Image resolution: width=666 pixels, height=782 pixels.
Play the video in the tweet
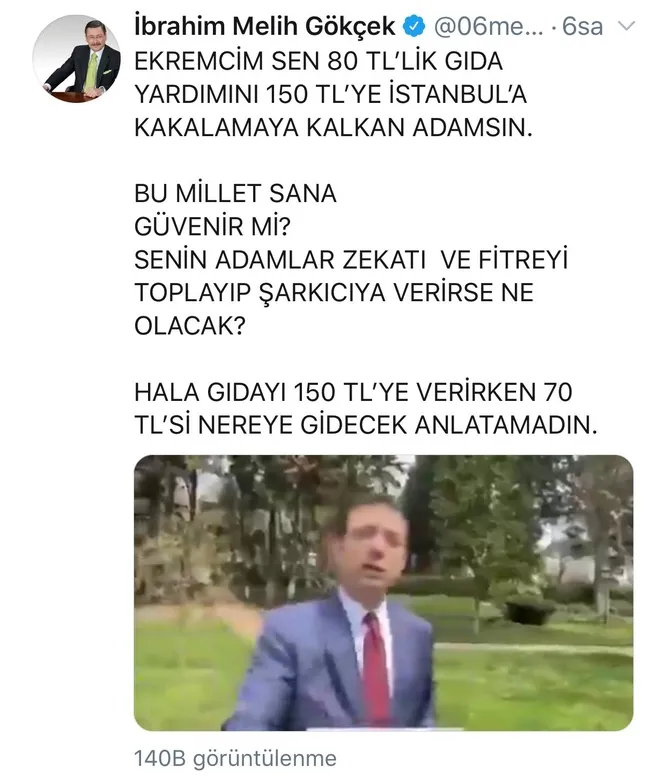[383, 592]
